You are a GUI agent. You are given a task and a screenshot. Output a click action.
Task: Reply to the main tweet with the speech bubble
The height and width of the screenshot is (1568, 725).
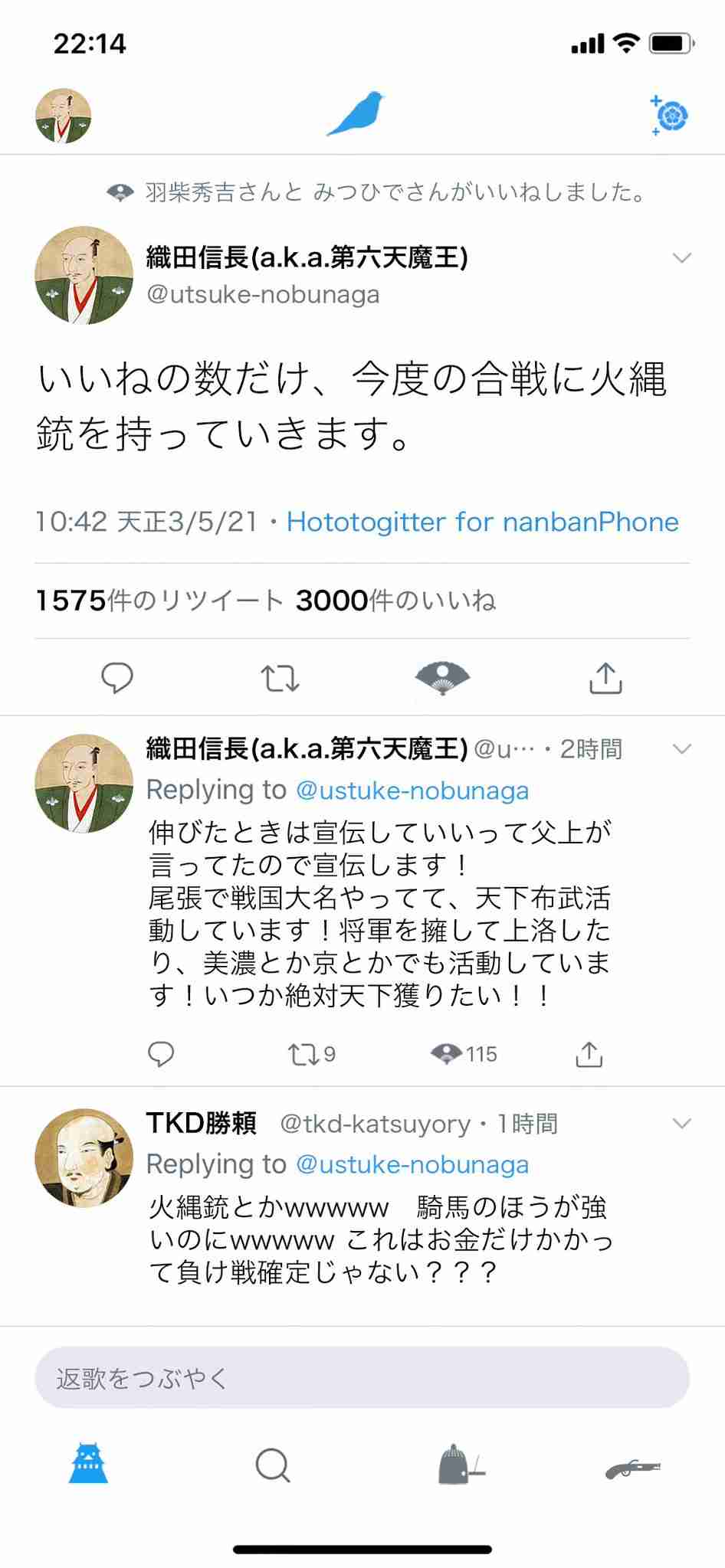pos(117,678)
